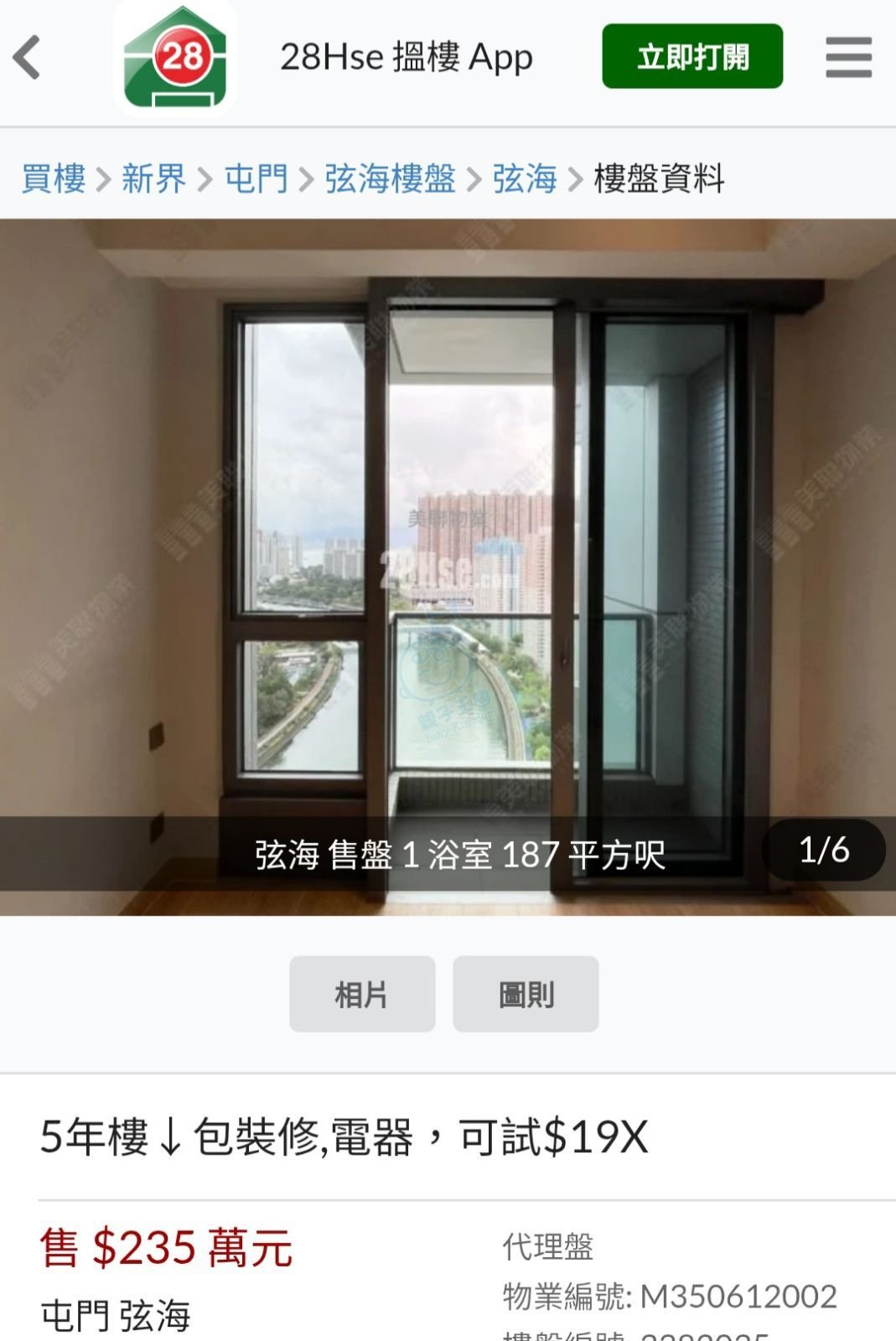Select the 弦海 breadcrumb link
The height and width of the screenshot is (1341, 896).
[x=525, y=179]
